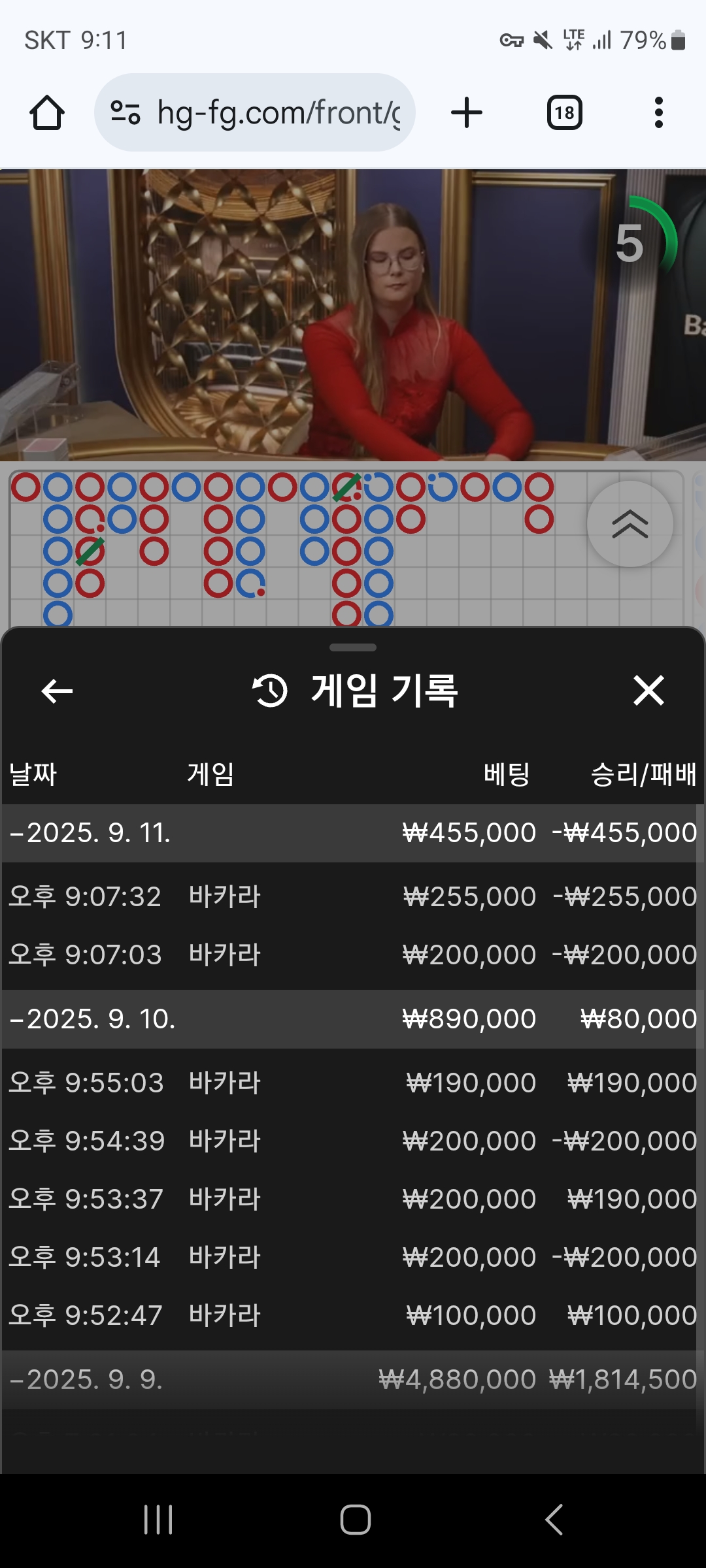Go back from the game history panel

(57, 691)
